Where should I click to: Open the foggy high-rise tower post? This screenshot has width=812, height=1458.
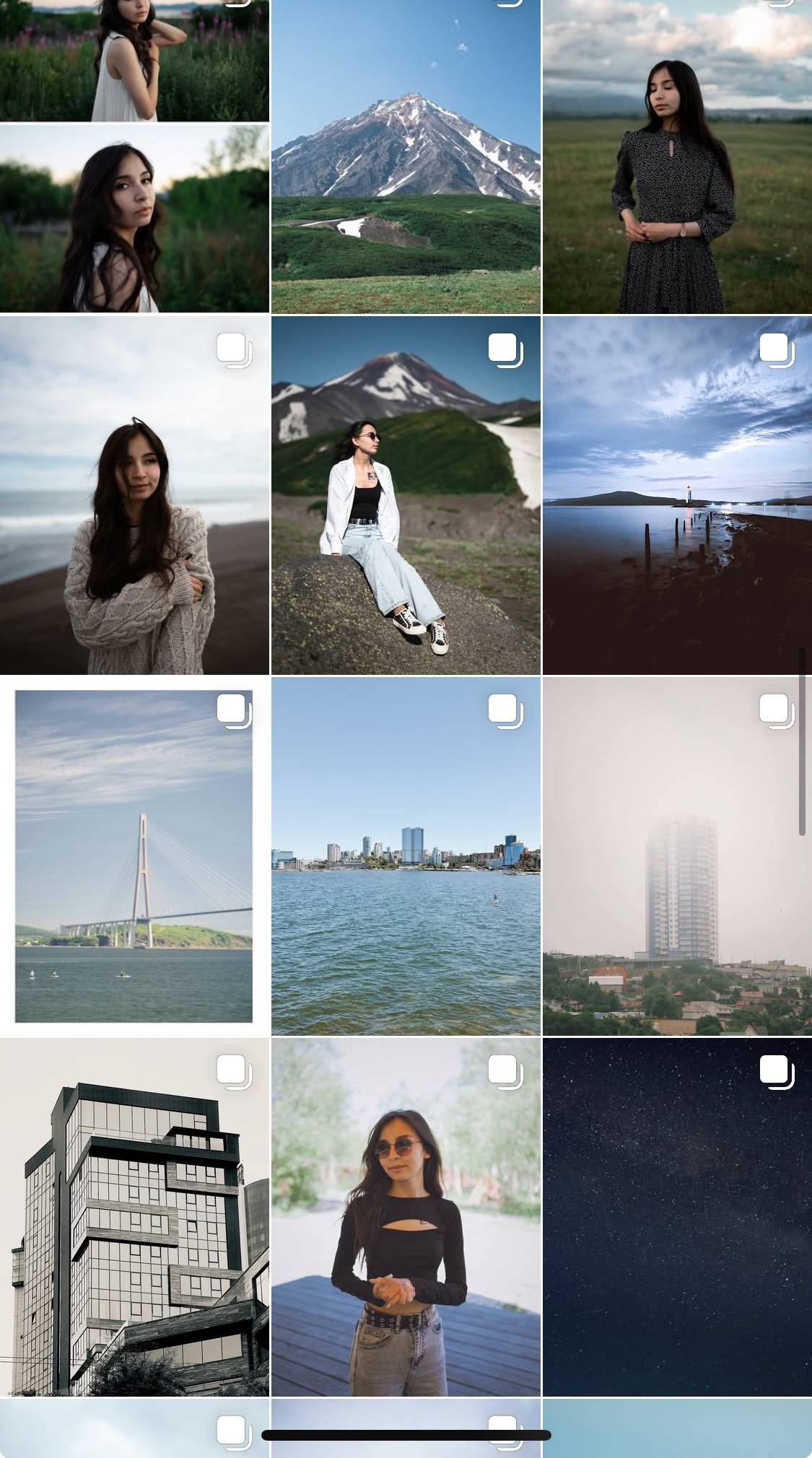(x=677, y=856)
